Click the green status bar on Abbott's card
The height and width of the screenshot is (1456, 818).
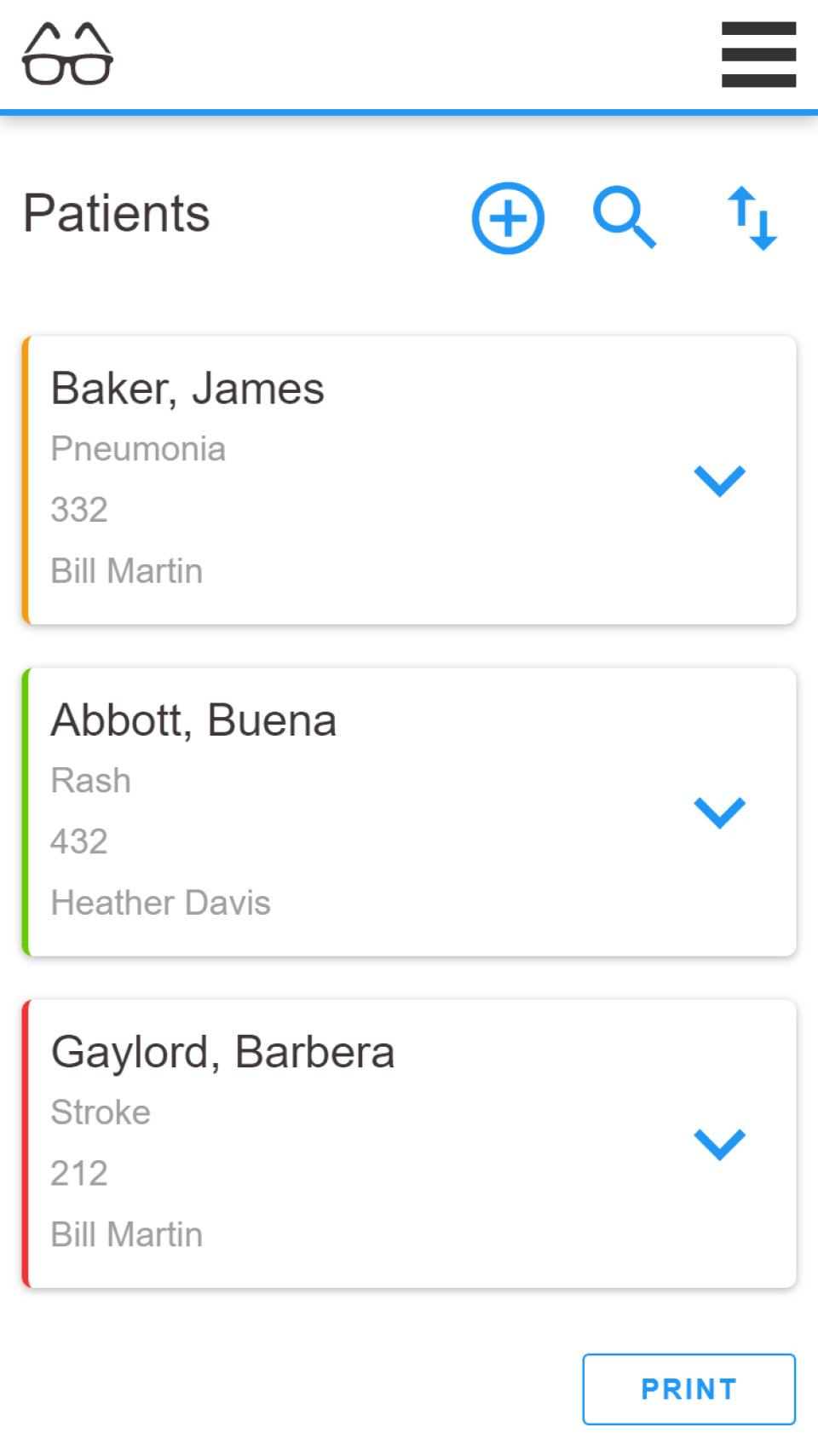click(26, 811)
